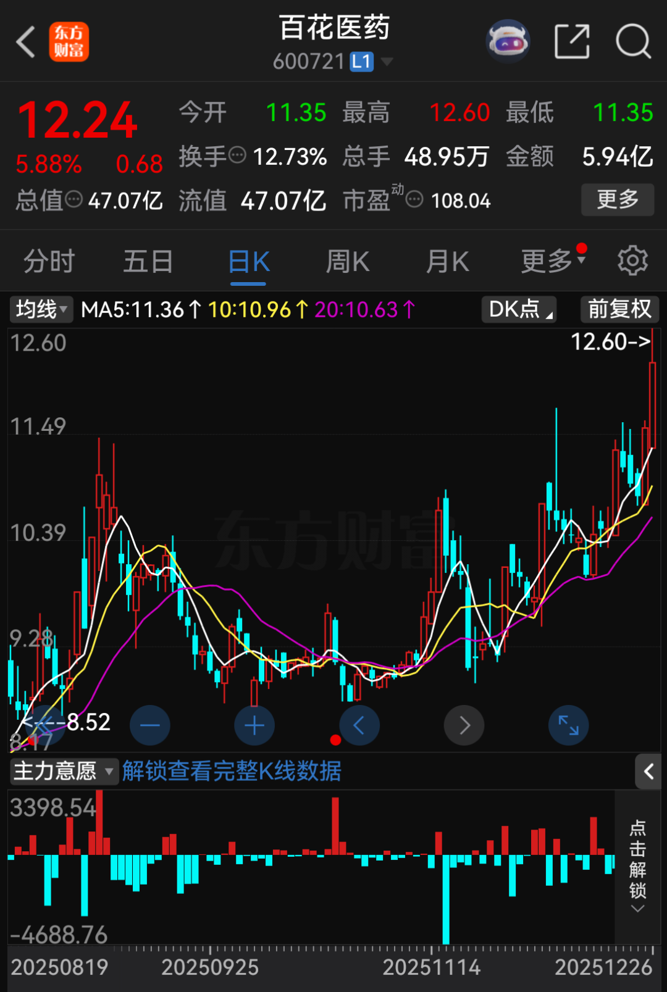Image resolution: width=667 pixels, height=992 pixels.
Task: Move chart to earlier dates
Action: click(359, 724)
